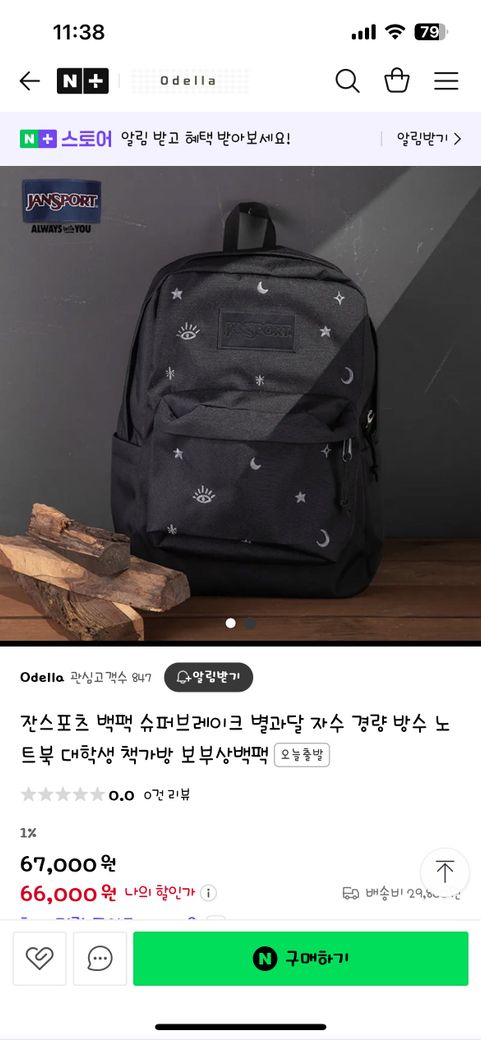The height and width of the screenshot is (1040, 481).
Task: Open the Odella store name in header
Action: click(189, 81)
